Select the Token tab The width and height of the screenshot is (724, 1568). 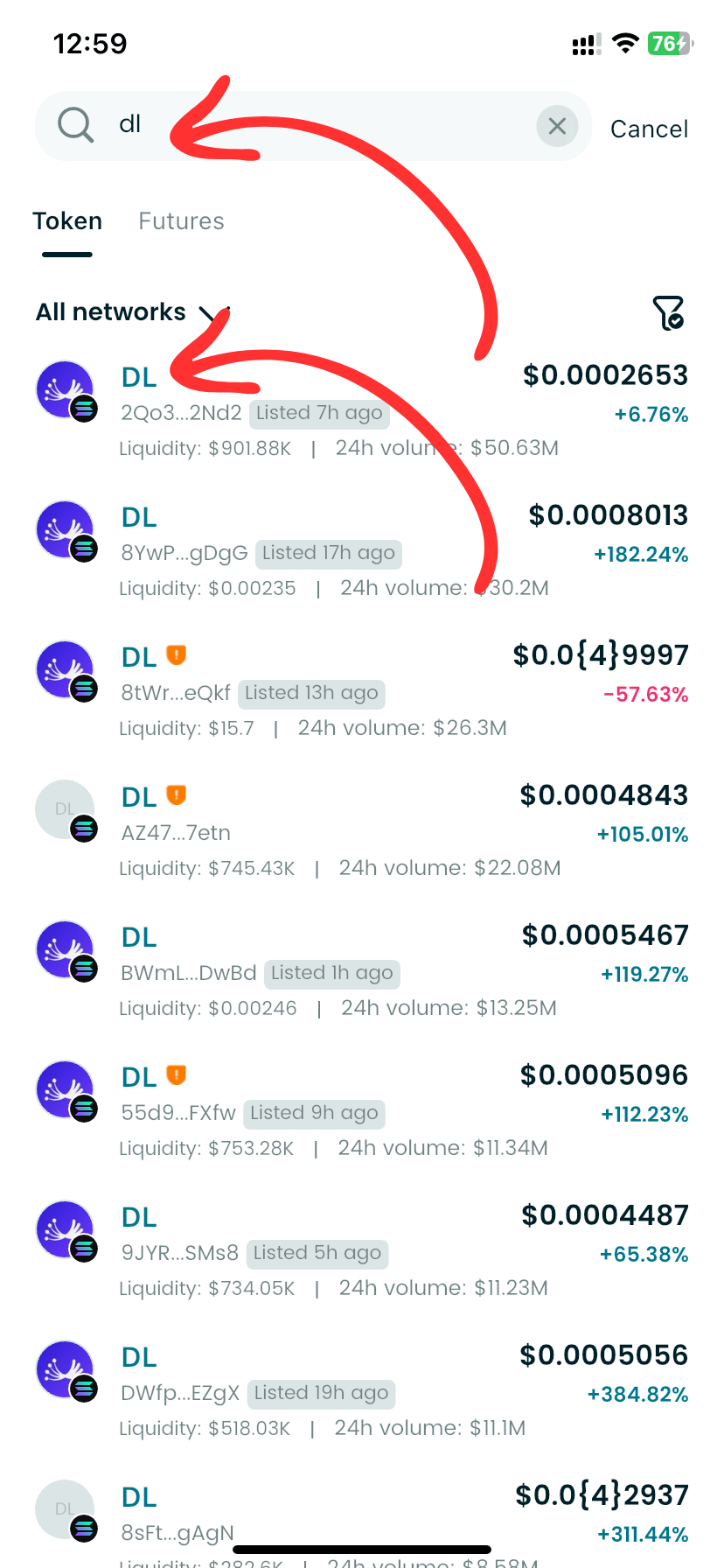(x=67, y=221)
